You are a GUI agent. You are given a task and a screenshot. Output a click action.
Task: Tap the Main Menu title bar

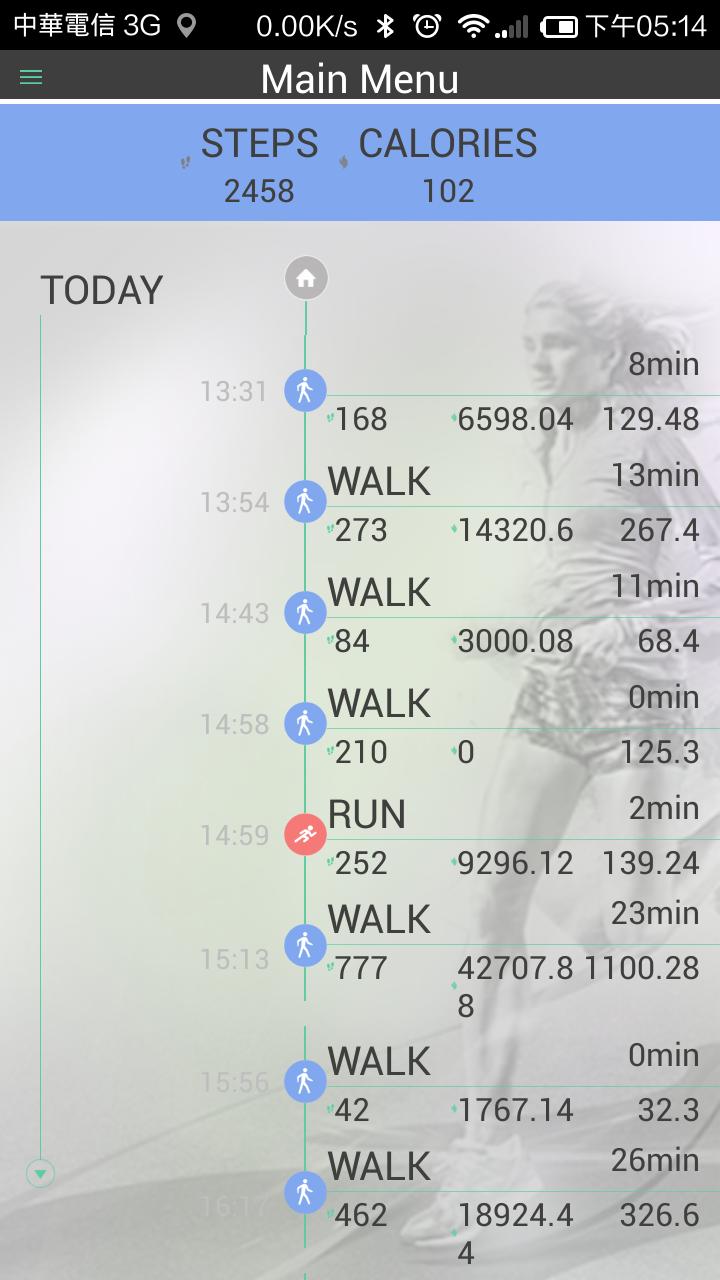coord(358,78)
